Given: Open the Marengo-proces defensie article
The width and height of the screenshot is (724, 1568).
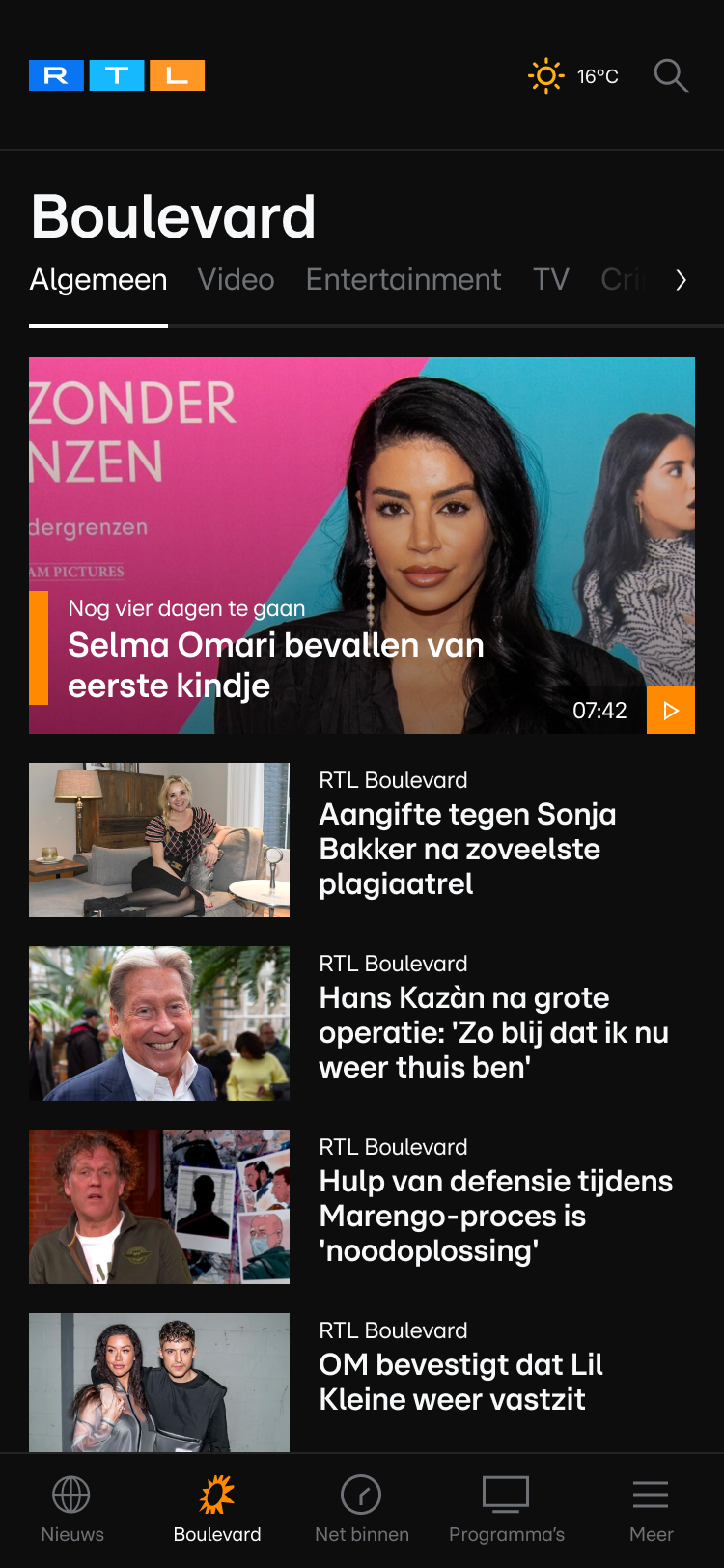Looking at the screenshot, I should pyautogui.click(x=495, y=1216).
